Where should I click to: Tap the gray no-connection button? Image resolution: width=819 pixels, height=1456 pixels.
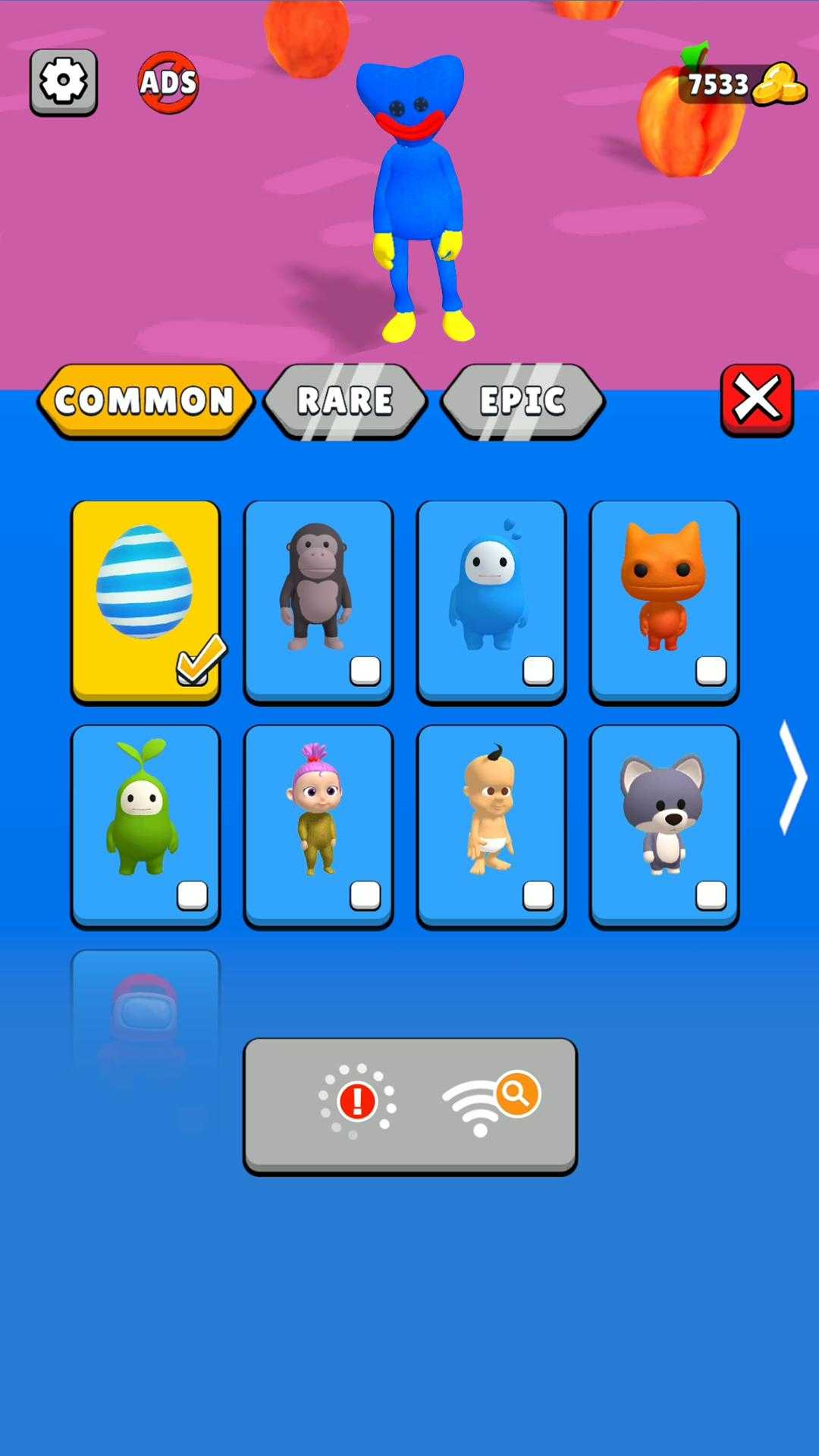(x=409, y=1105)
